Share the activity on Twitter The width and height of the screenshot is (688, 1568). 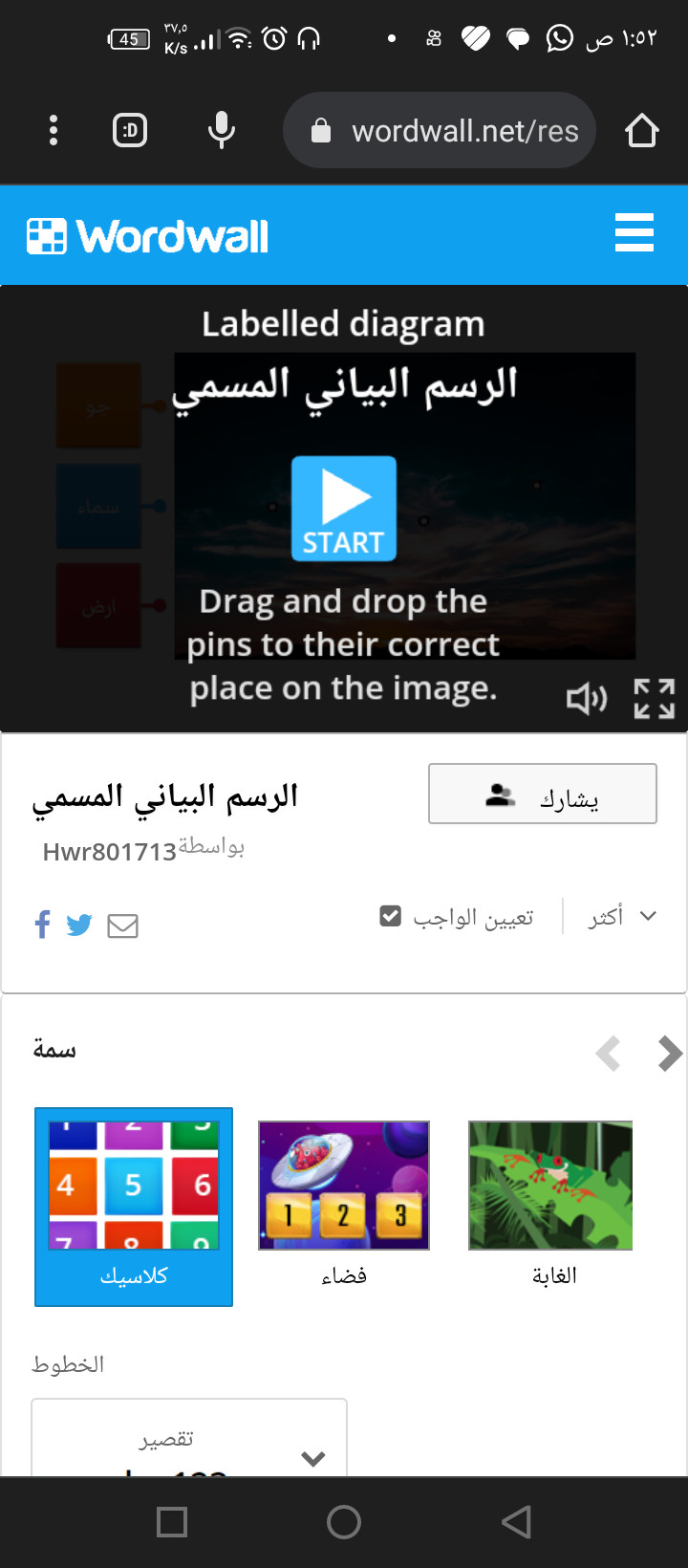pyautogui.click(x=79, y=925)
